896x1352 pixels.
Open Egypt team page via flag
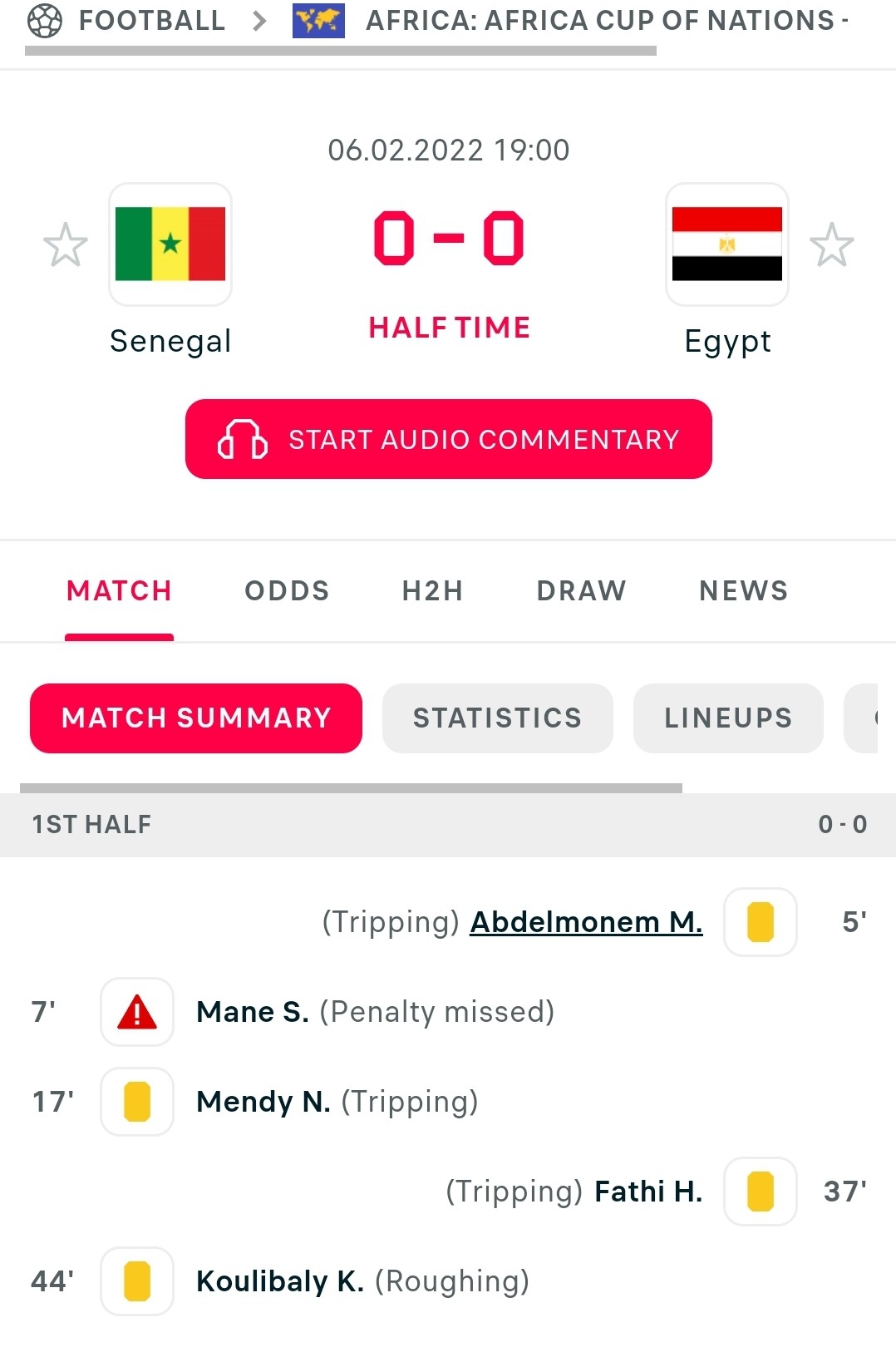[727, 244]
